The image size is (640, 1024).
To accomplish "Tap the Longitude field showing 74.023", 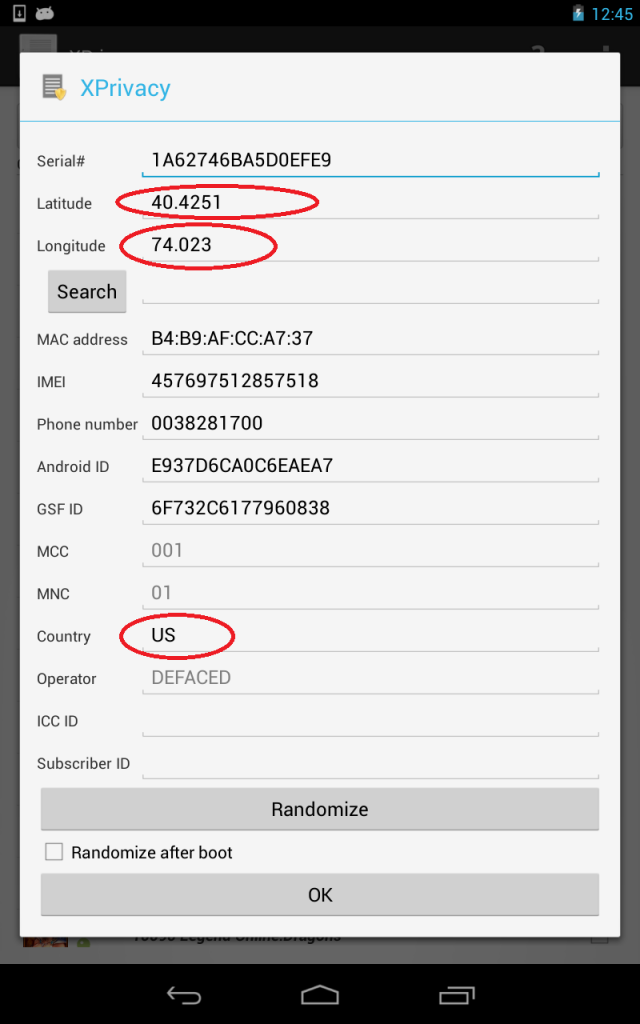I will 370,245.
